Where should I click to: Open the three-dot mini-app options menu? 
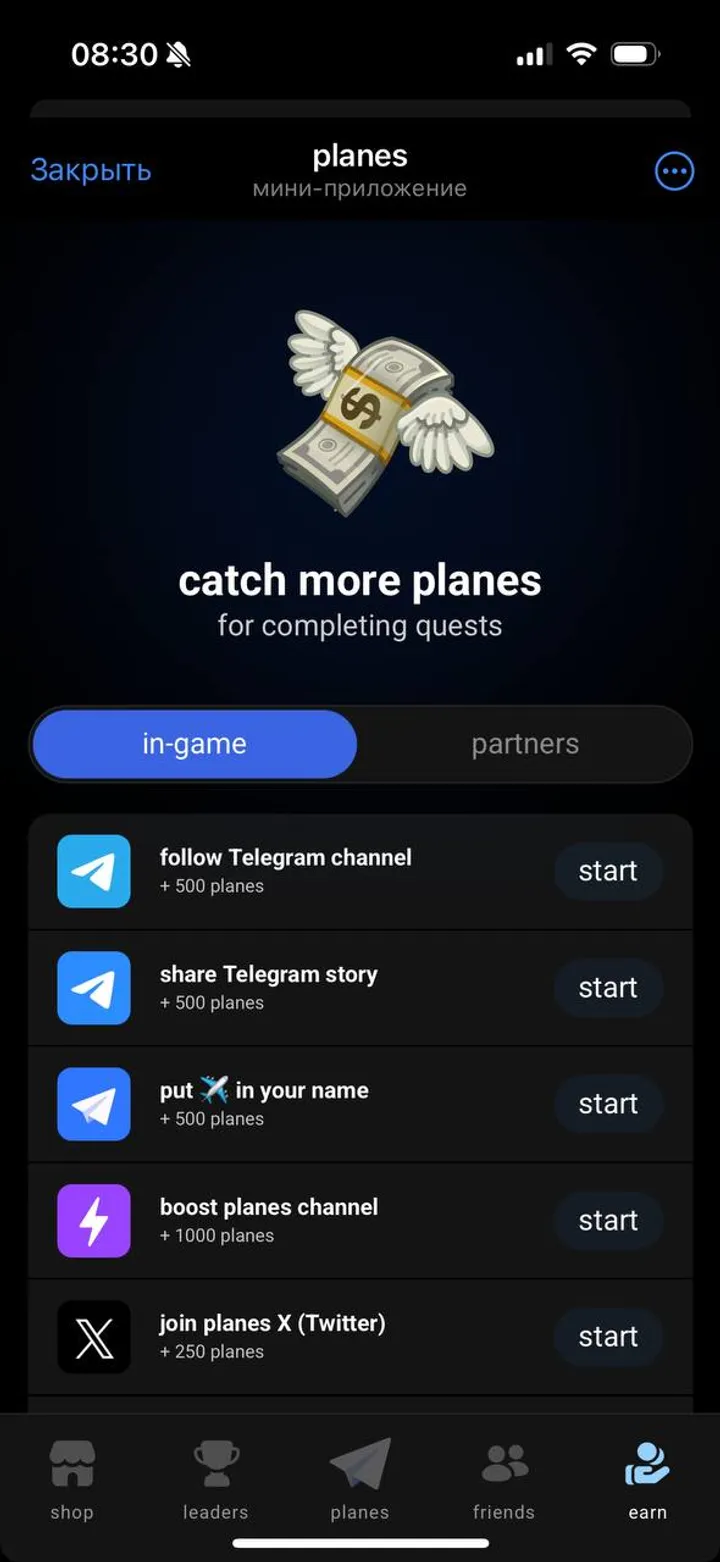(x=674, y=171)
